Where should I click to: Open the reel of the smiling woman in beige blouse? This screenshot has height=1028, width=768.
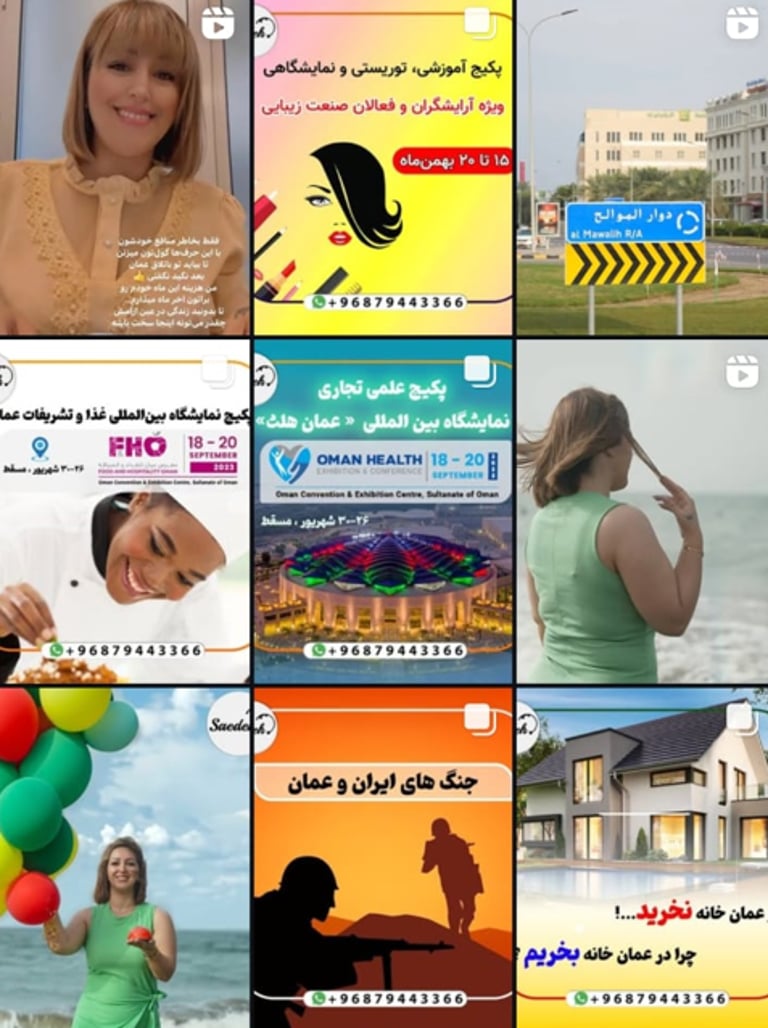click(x=124, y=167)
